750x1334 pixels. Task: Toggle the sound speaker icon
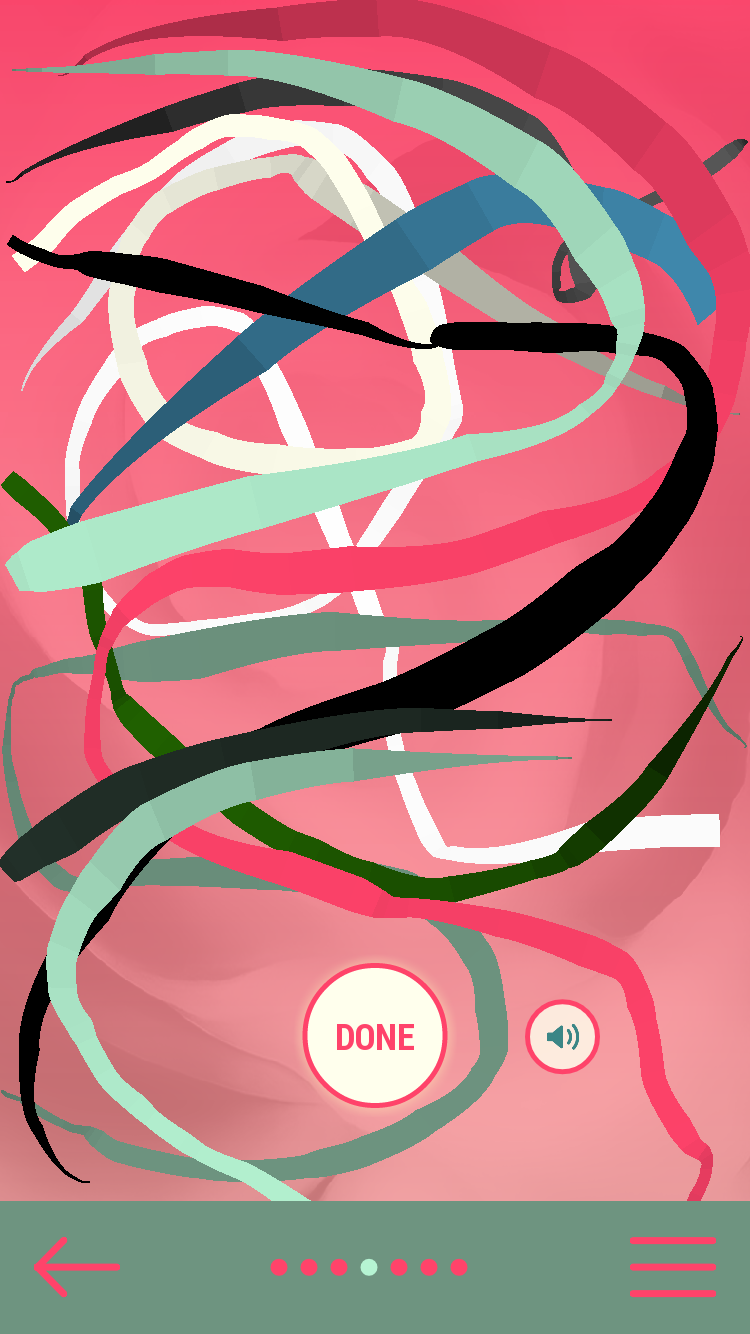[562, 1036]
